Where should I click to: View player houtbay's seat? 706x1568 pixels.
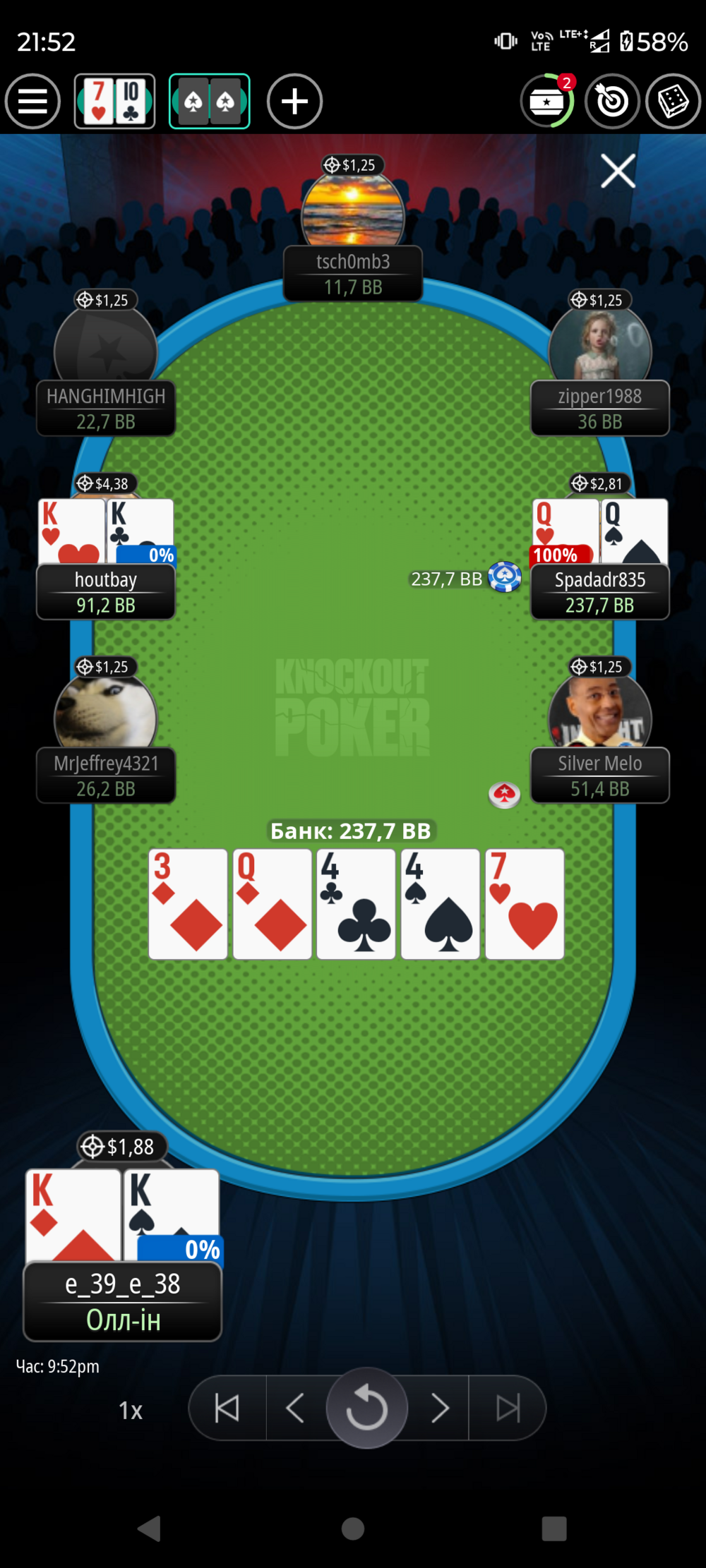[x=106, y=593]
